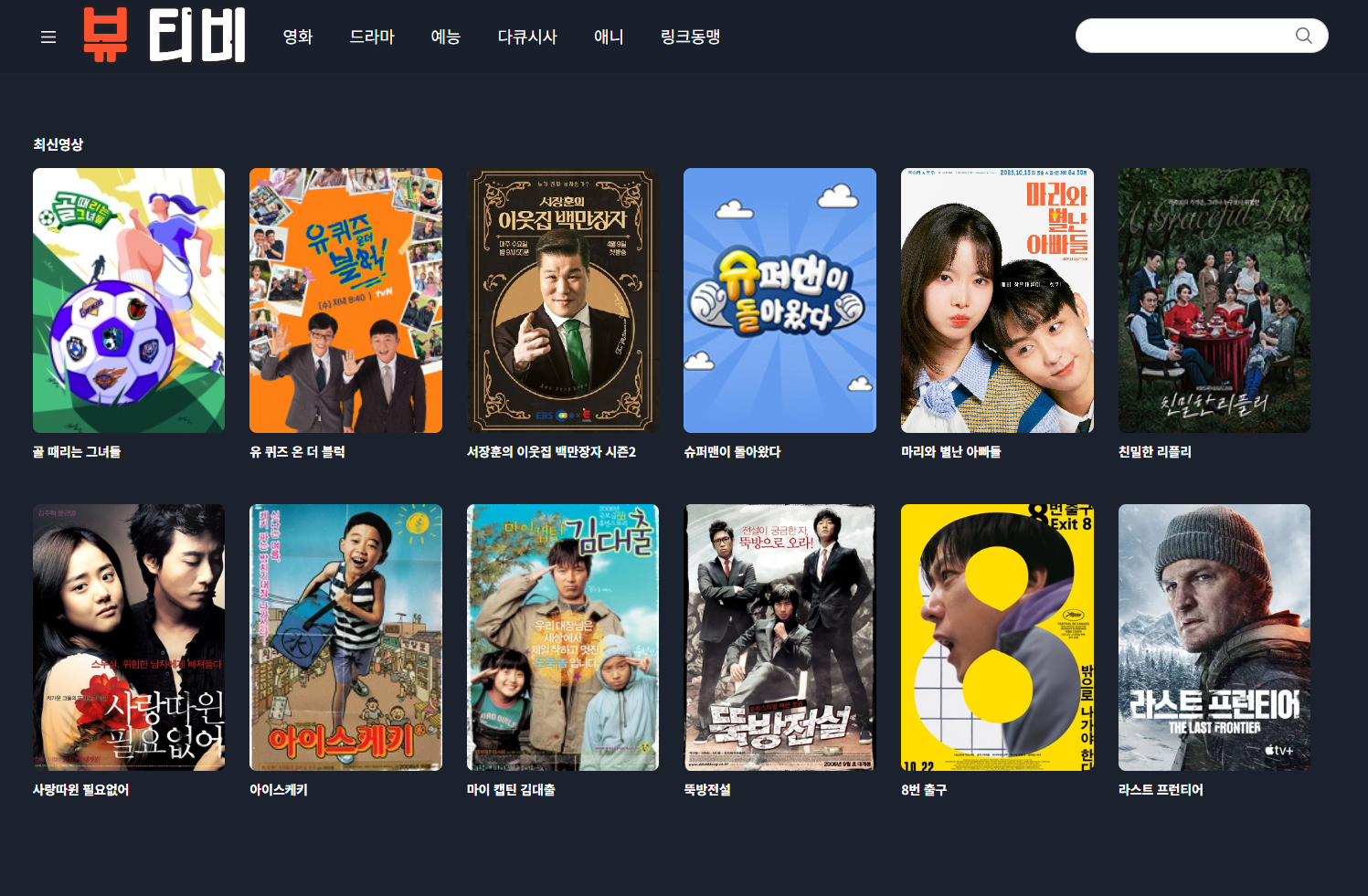The width and height of the screenshot is (1368, 896).
Task: Open the 링크동맹 page
Action: (690, 37)
